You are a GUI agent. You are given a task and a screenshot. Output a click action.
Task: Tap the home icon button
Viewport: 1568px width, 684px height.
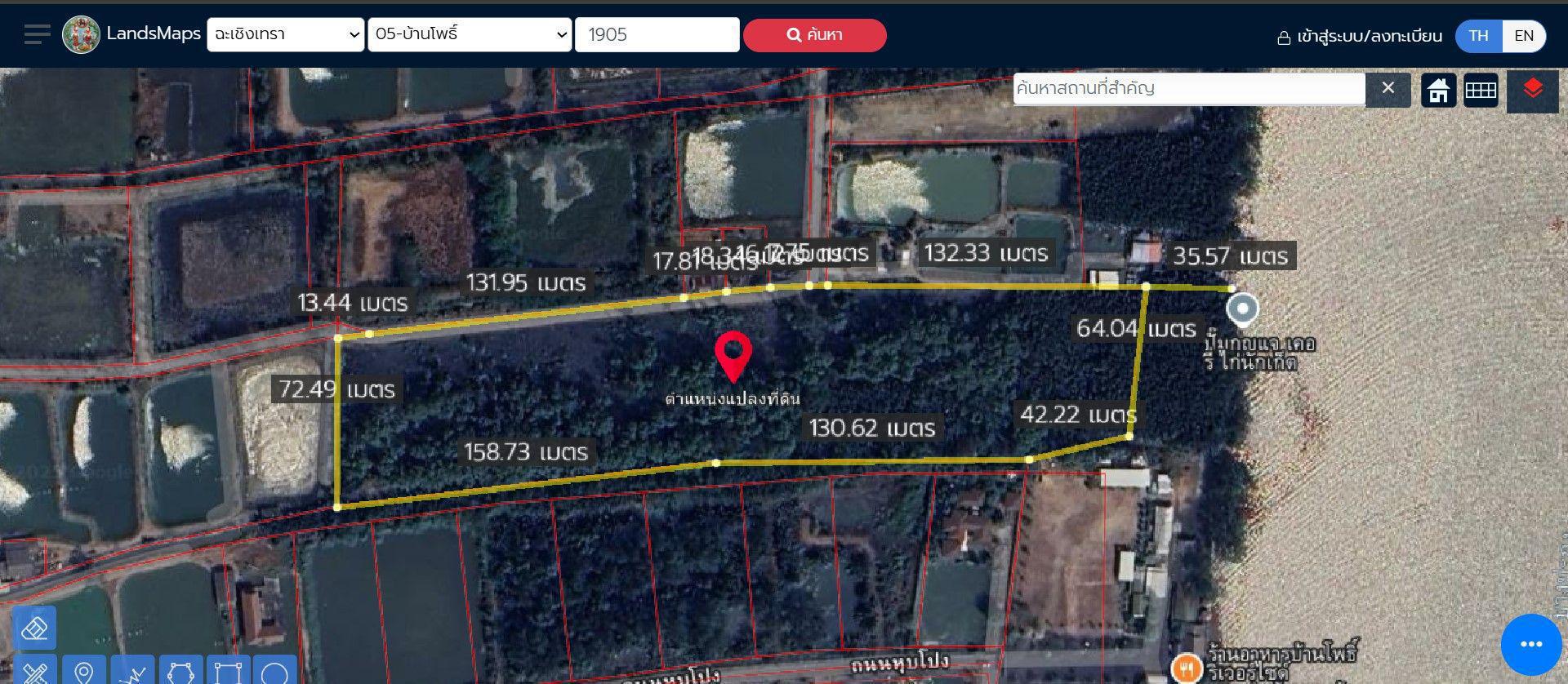1438,90
